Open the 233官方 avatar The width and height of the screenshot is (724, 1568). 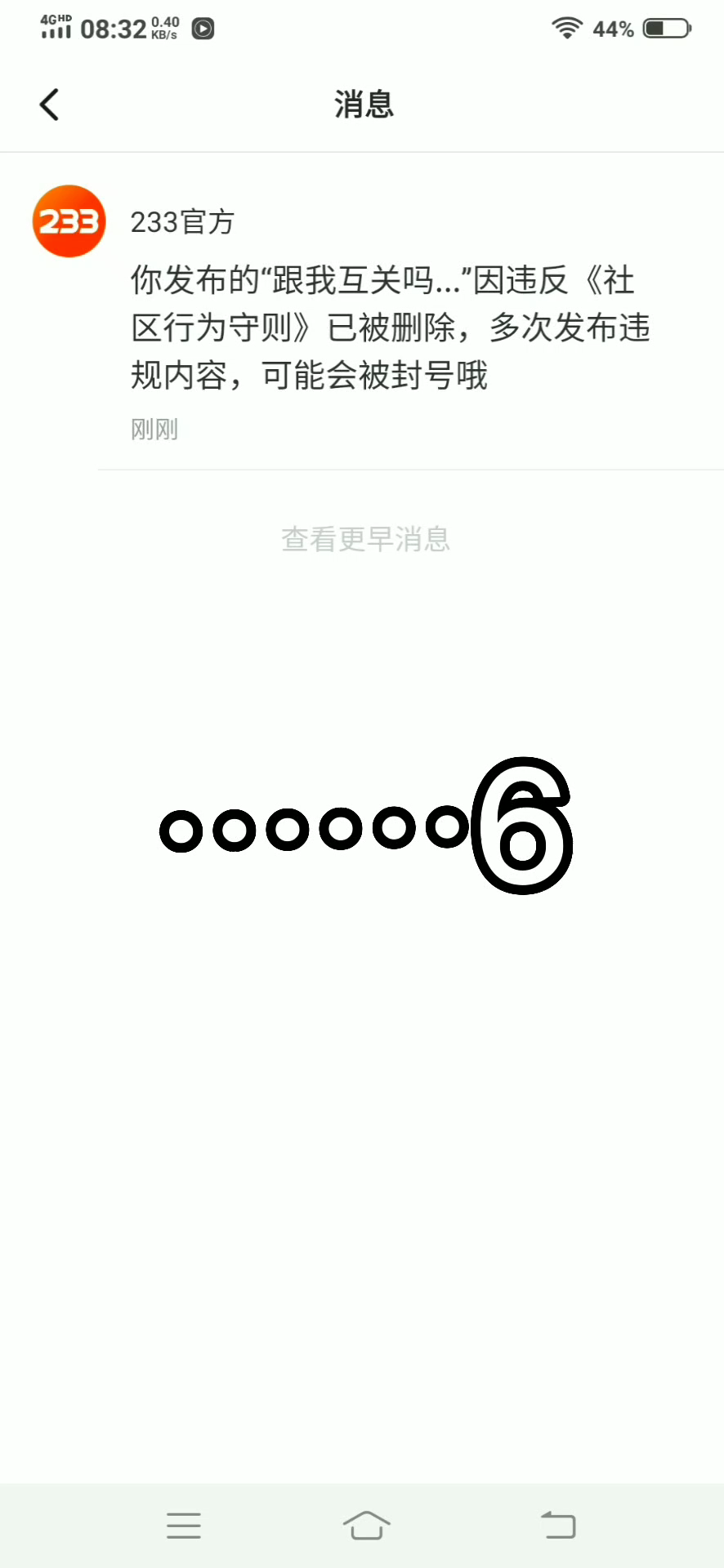click(69, 221)
